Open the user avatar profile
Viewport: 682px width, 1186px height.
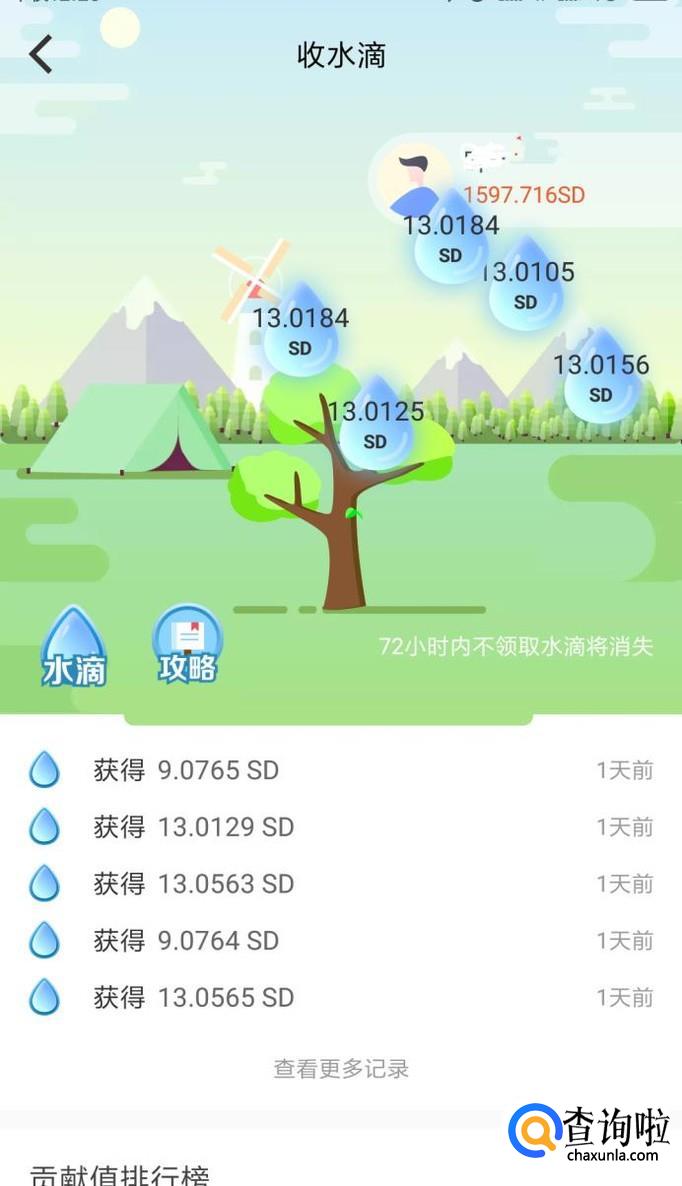pos(409,177)
